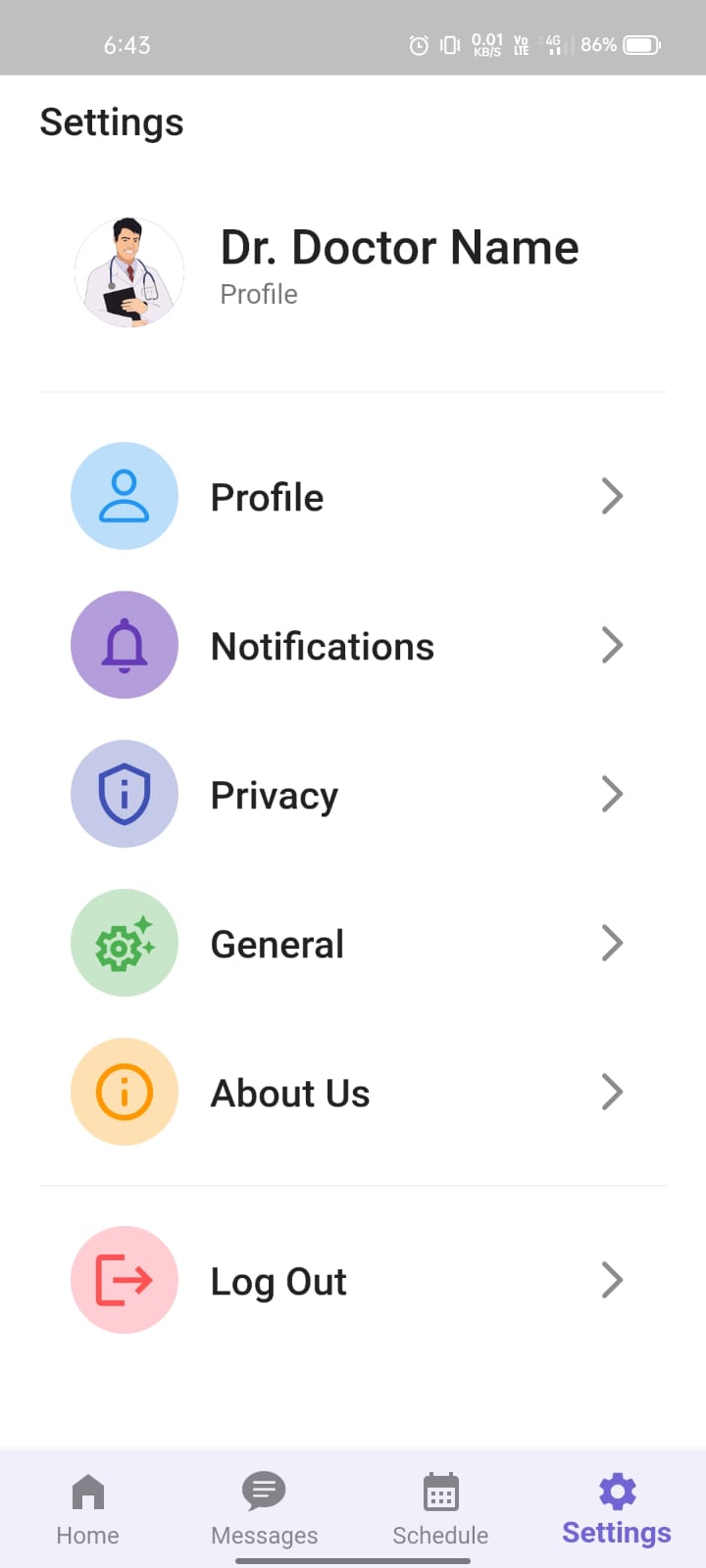Tap the Profile person icon
Viewport: 706px width, 1568px height.
click(x=125, y=496)
